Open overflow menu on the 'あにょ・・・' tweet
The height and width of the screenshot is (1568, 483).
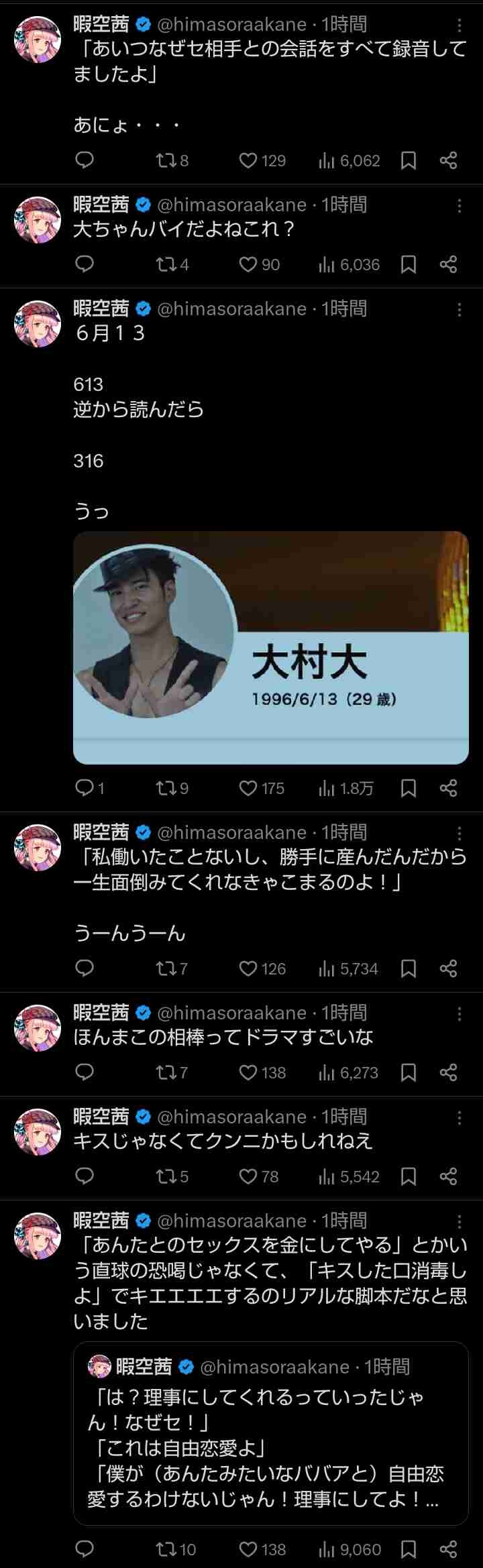point(460,25)
